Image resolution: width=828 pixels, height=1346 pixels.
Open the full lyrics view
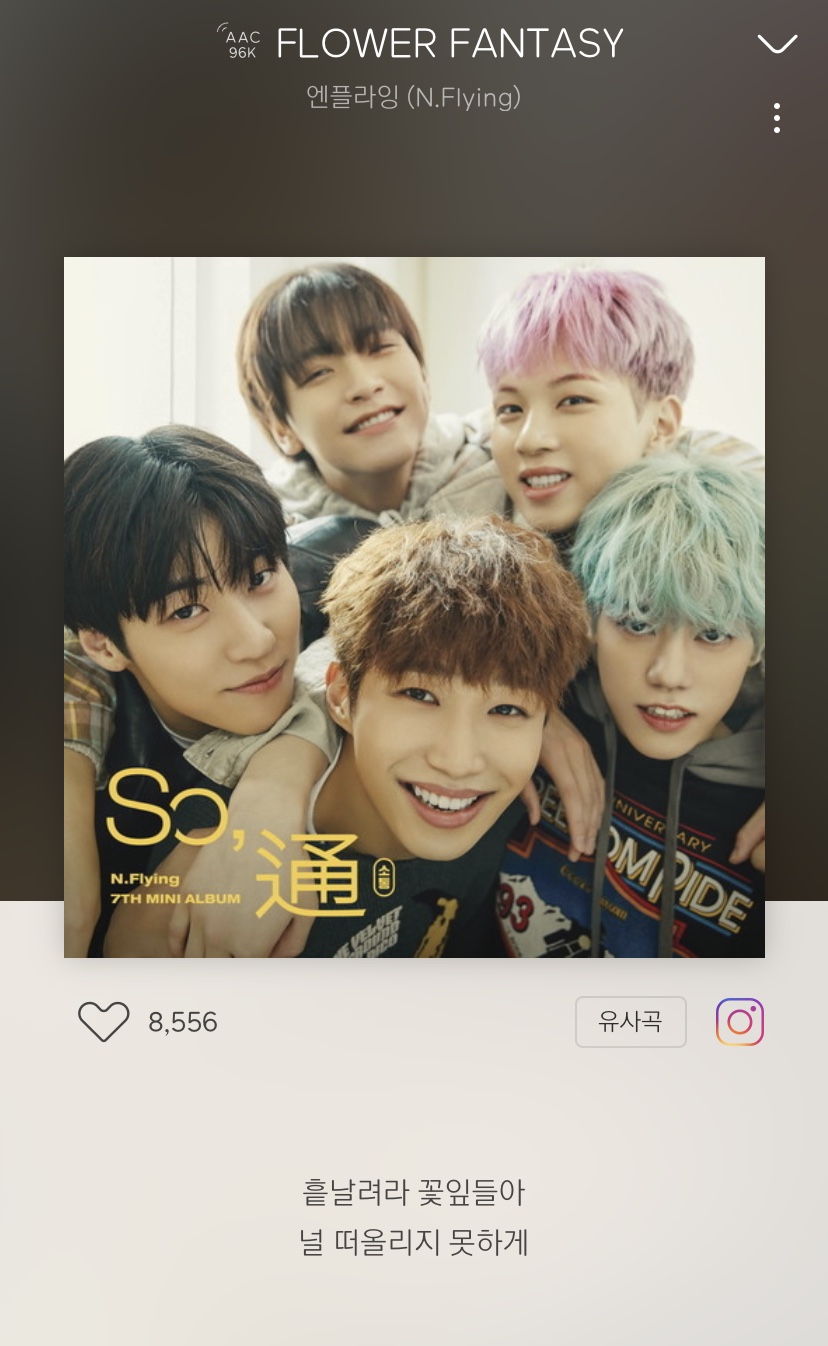[x=413, y=1217]
